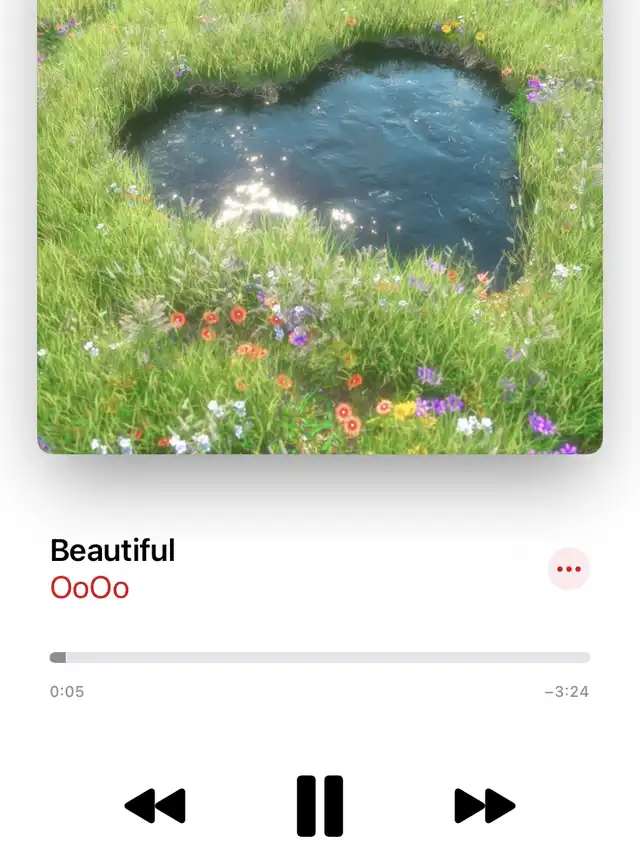This screenshot has height=853, width=640.
Task: Pause the song Beautiful
Action: [x=320, y=805]
